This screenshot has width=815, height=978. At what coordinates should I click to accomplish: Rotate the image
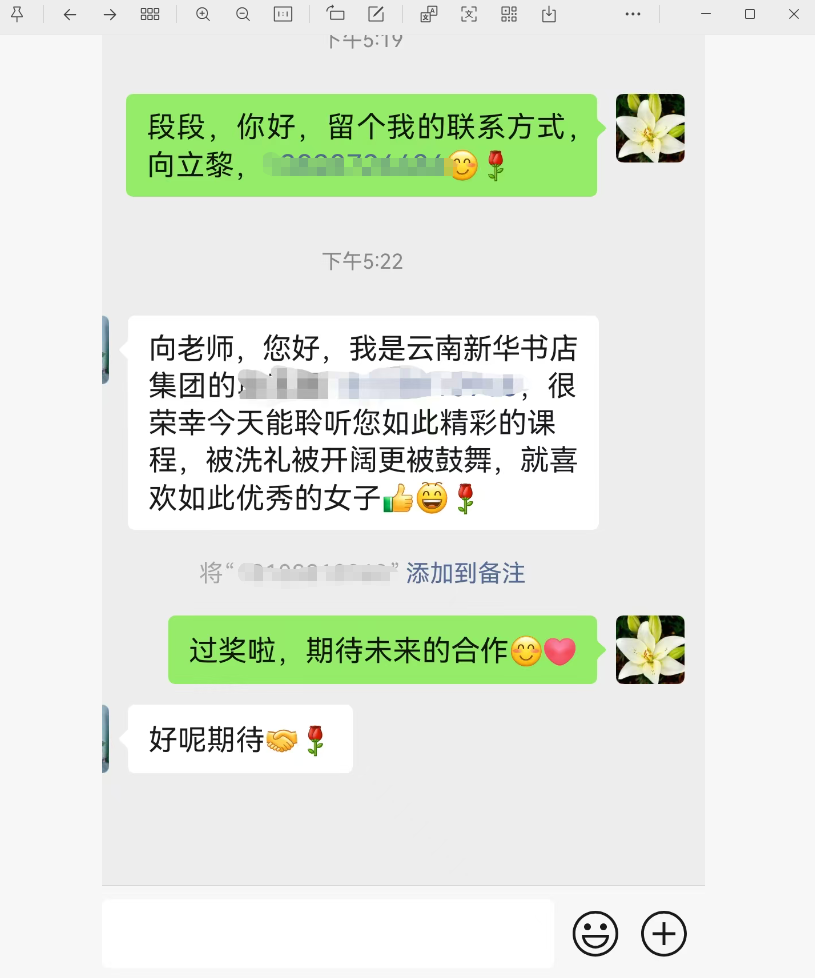click(x=335, y=14)
